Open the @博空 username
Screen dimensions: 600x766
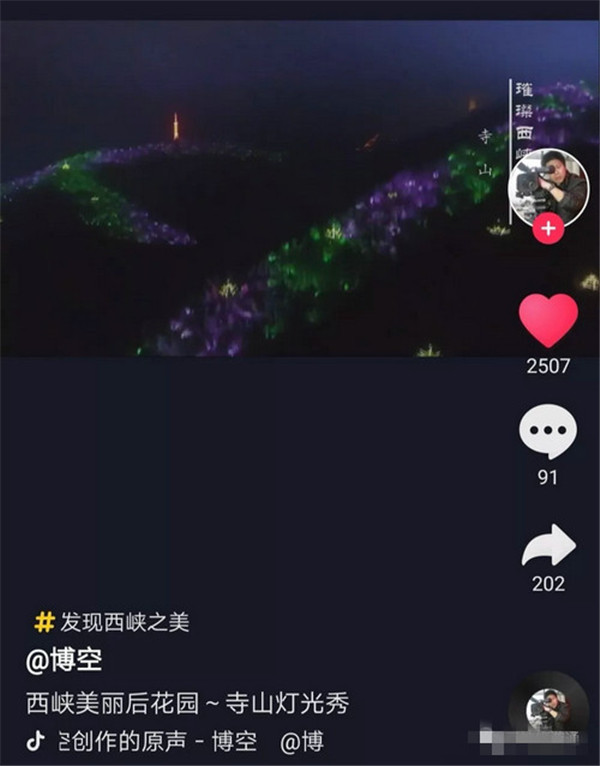(x=65, y=661)
